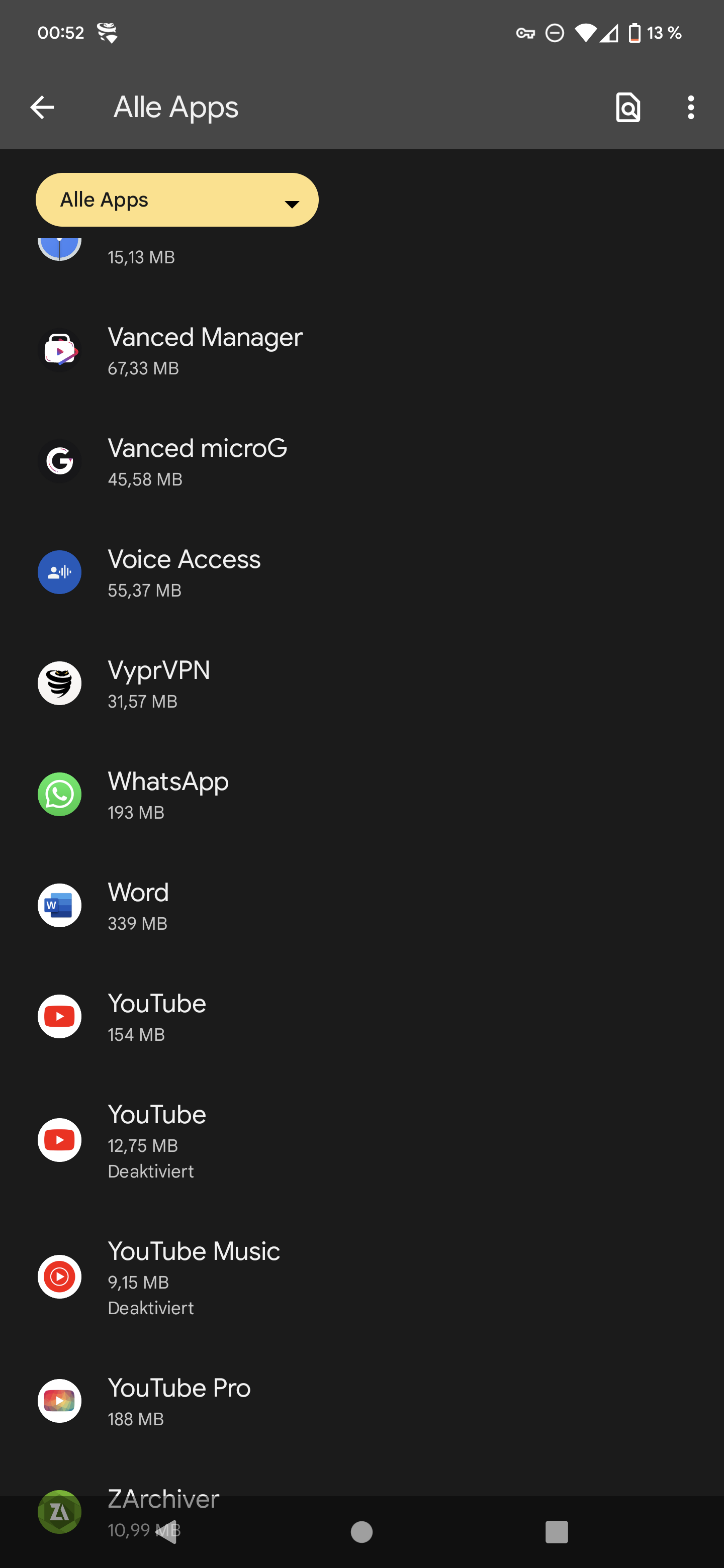Go back from Alle Apps
Image resolution: width=724 pixels, height=1568 pixels.
[42, 108]
